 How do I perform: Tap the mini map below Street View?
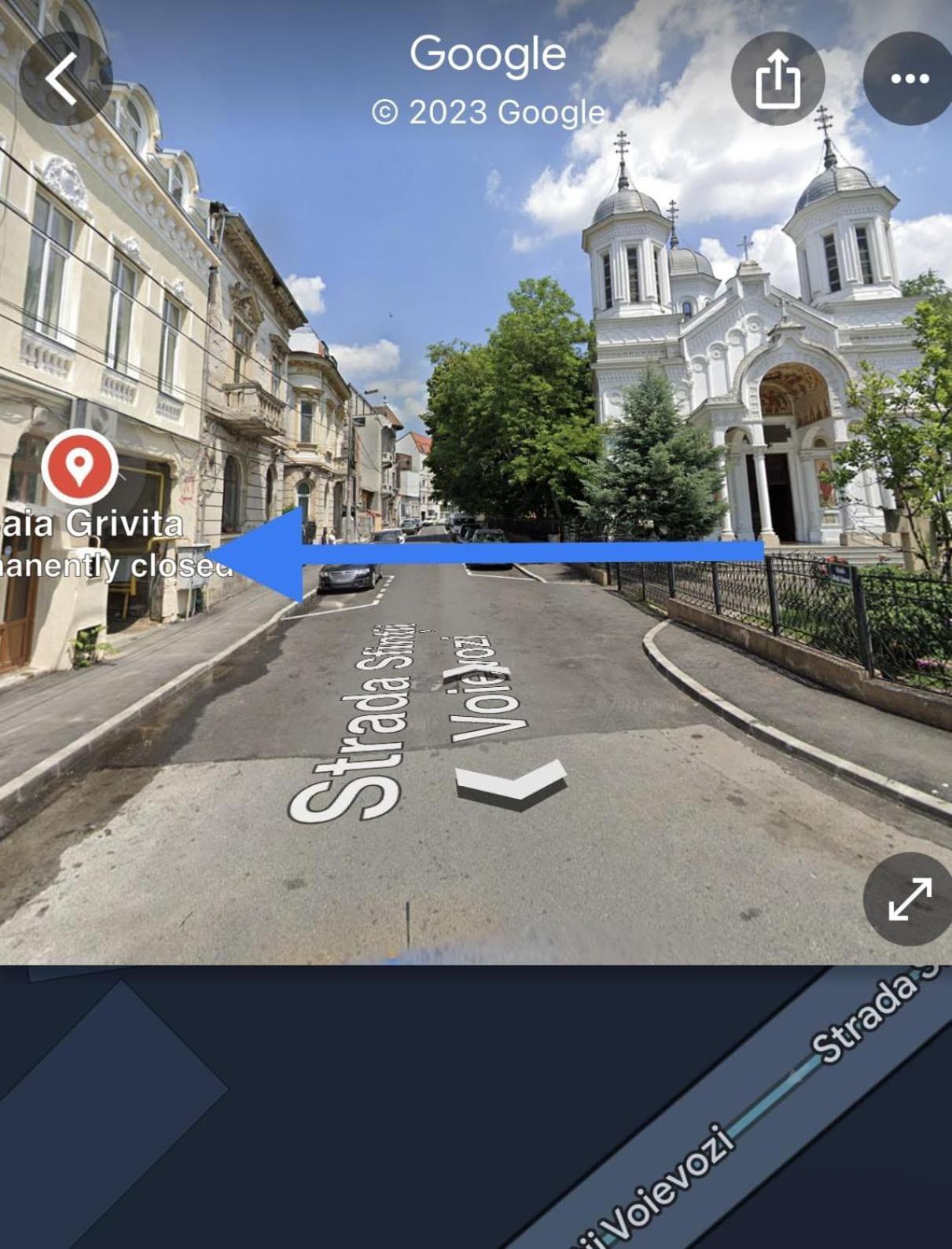(x=476, y=1107)
